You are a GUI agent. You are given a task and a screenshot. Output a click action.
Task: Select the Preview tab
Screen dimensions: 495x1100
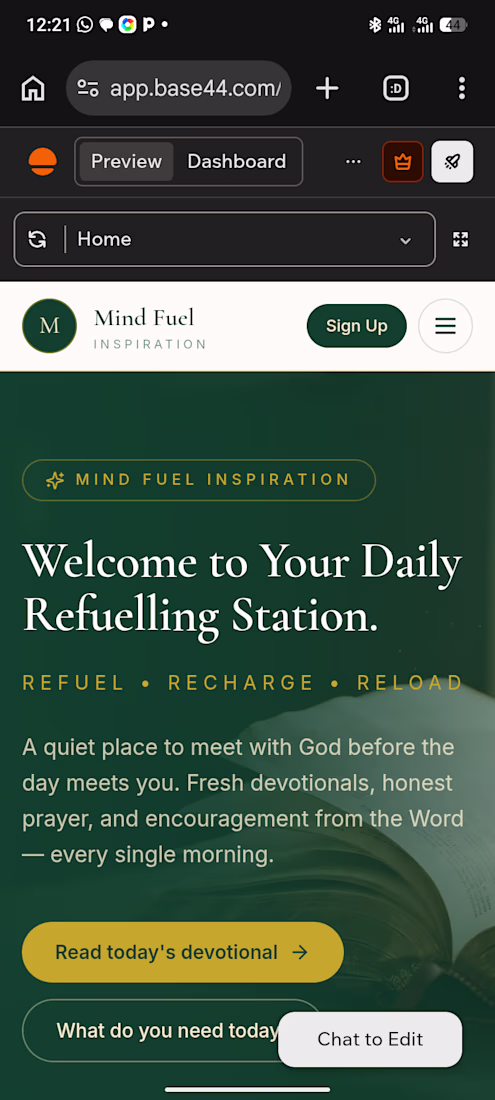(126, 161)
